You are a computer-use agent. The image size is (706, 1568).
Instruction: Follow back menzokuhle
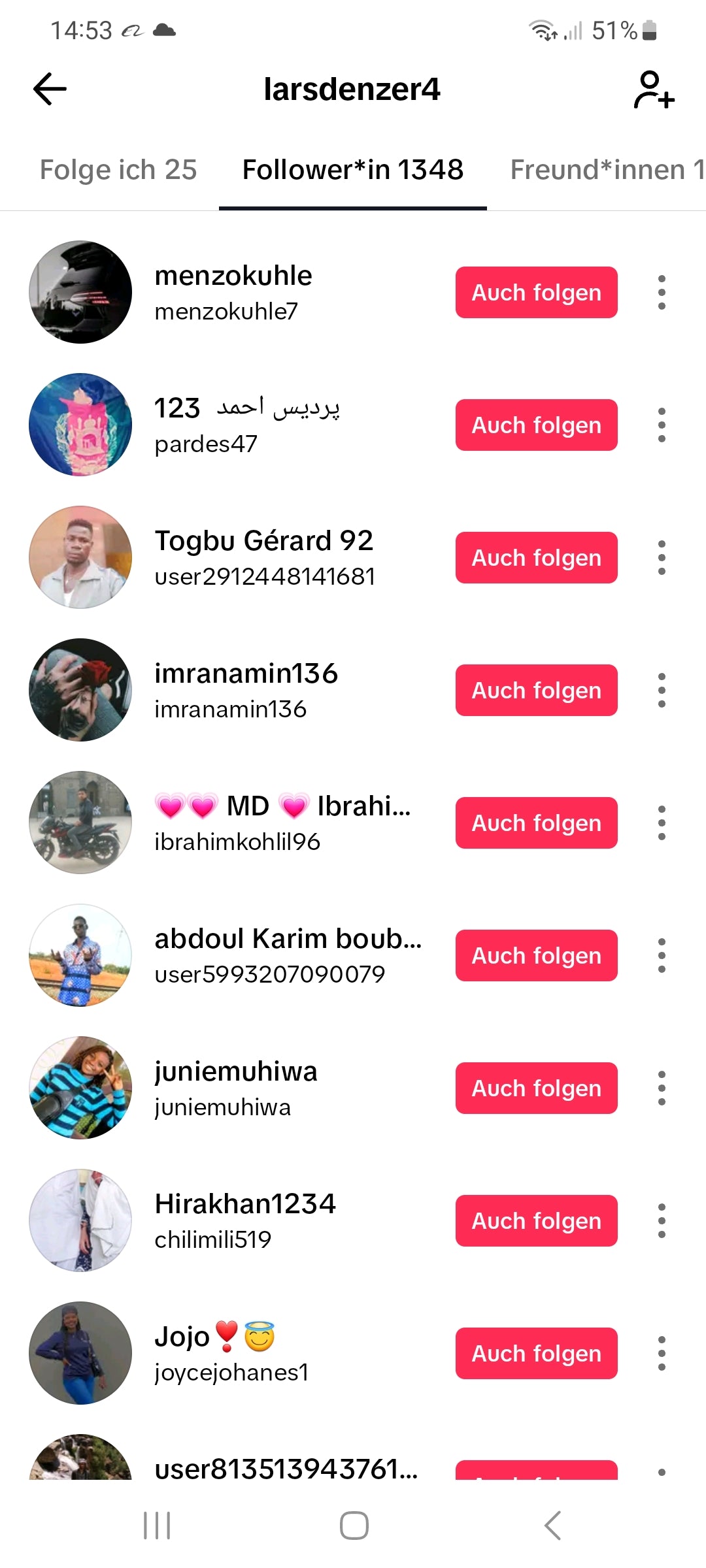pos(536,293)
